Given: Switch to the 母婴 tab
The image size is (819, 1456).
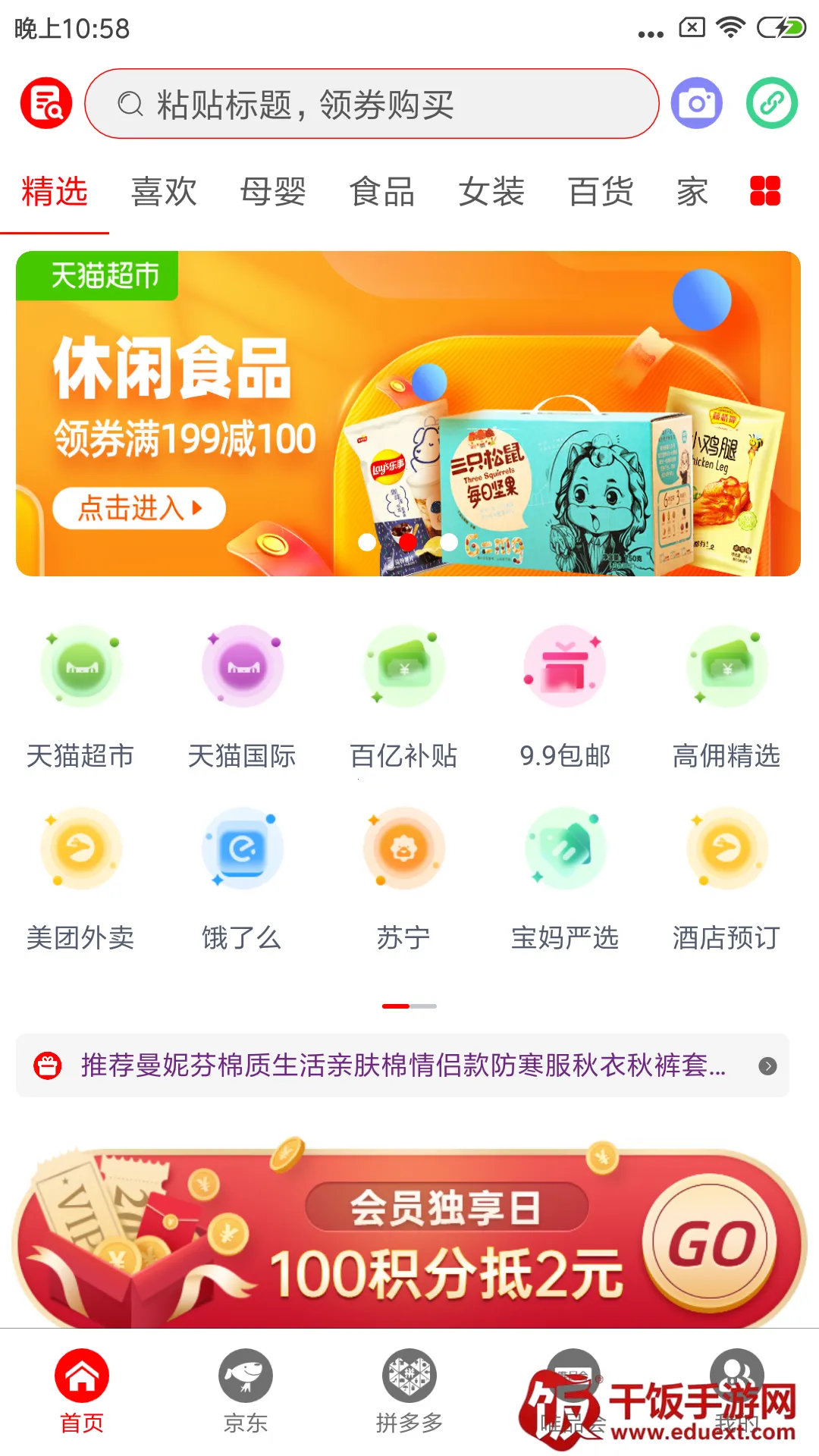Looking at the screenshot, I should pyautogui.click(x=273, y=191).
